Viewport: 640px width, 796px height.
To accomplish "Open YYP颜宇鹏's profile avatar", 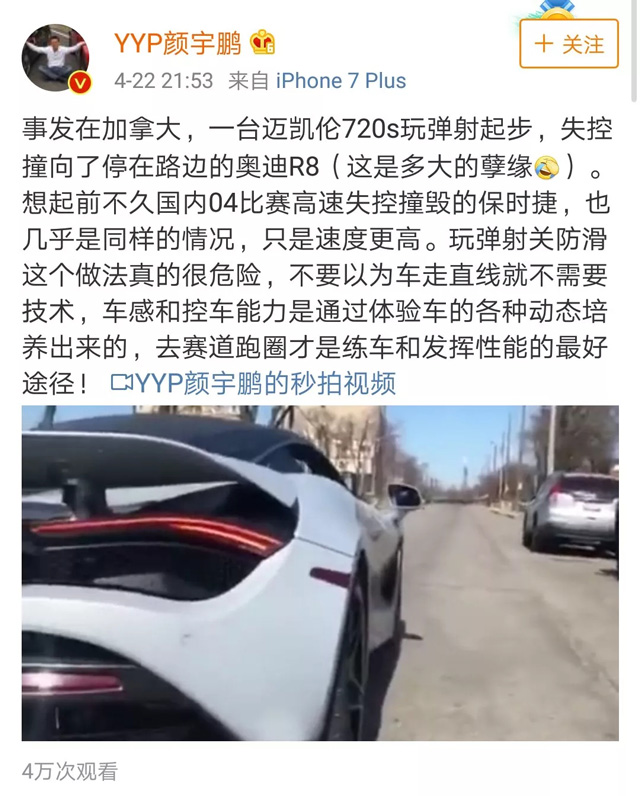I will 56,58.
